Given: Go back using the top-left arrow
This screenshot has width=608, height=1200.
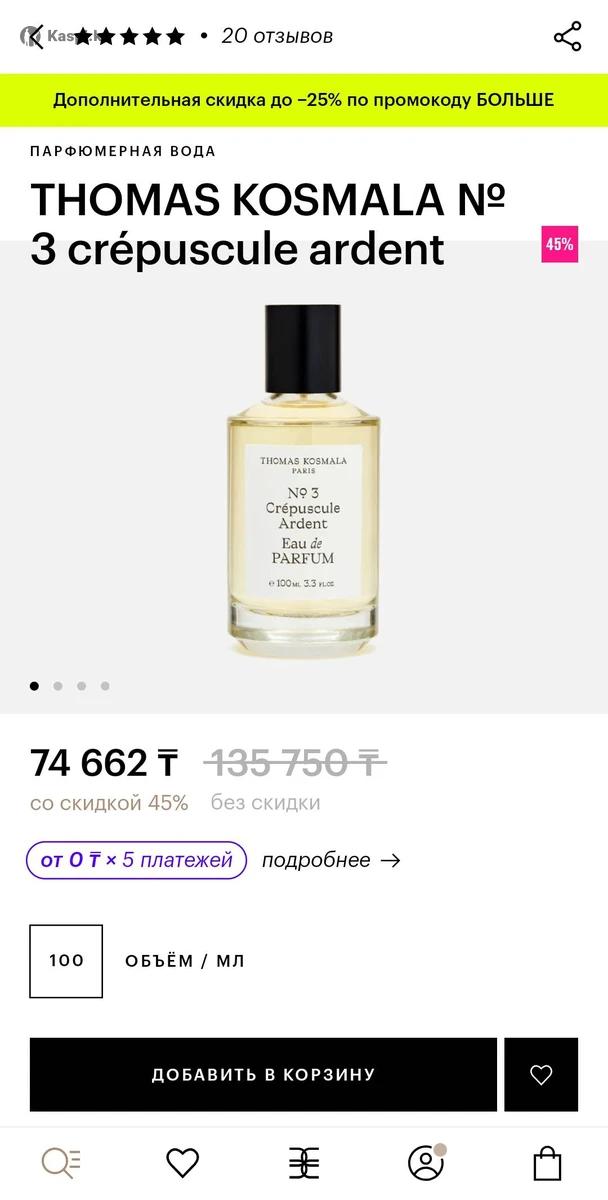Looking at the screenshot, I should [35, 37].
